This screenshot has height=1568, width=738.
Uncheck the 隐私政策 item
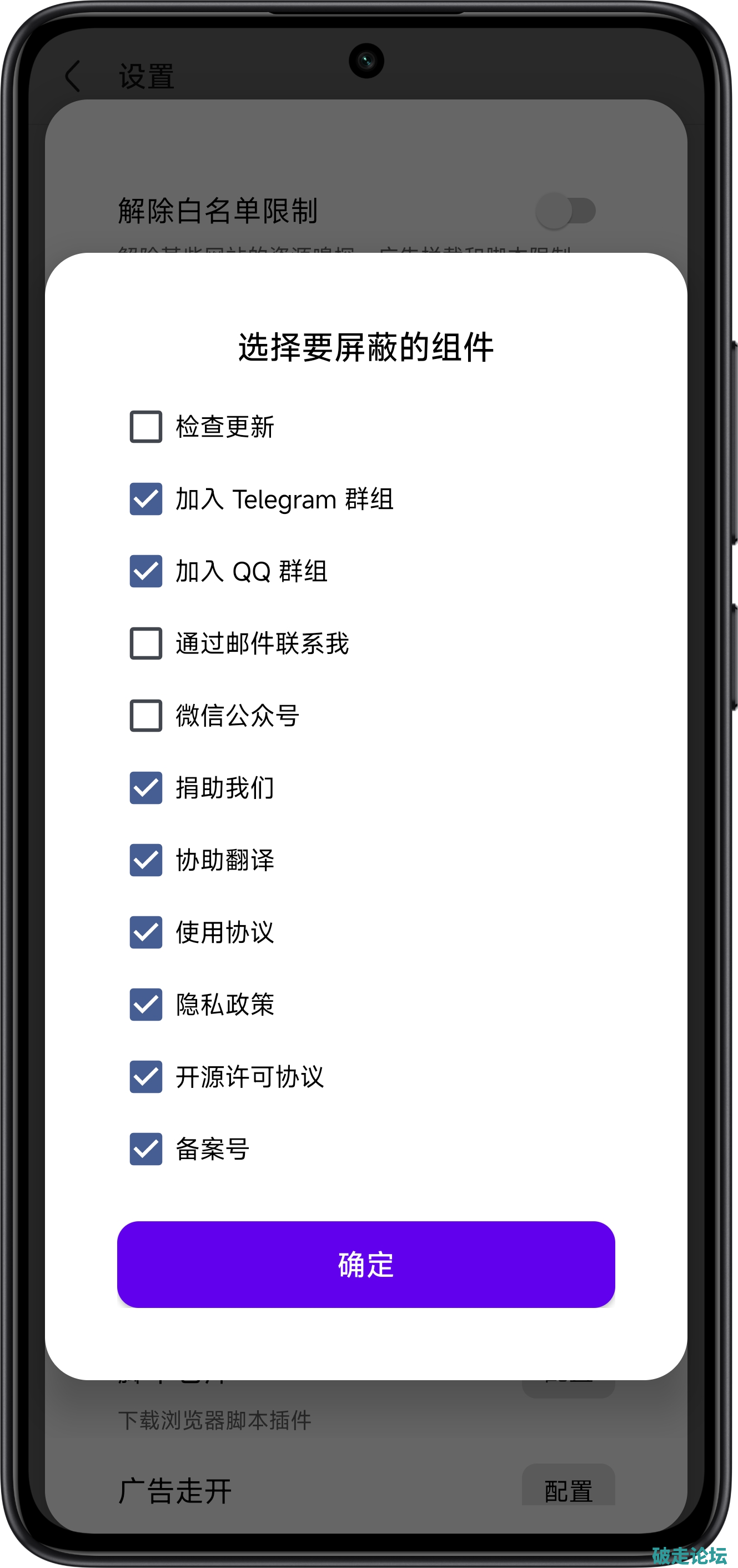coord(146,1005)
